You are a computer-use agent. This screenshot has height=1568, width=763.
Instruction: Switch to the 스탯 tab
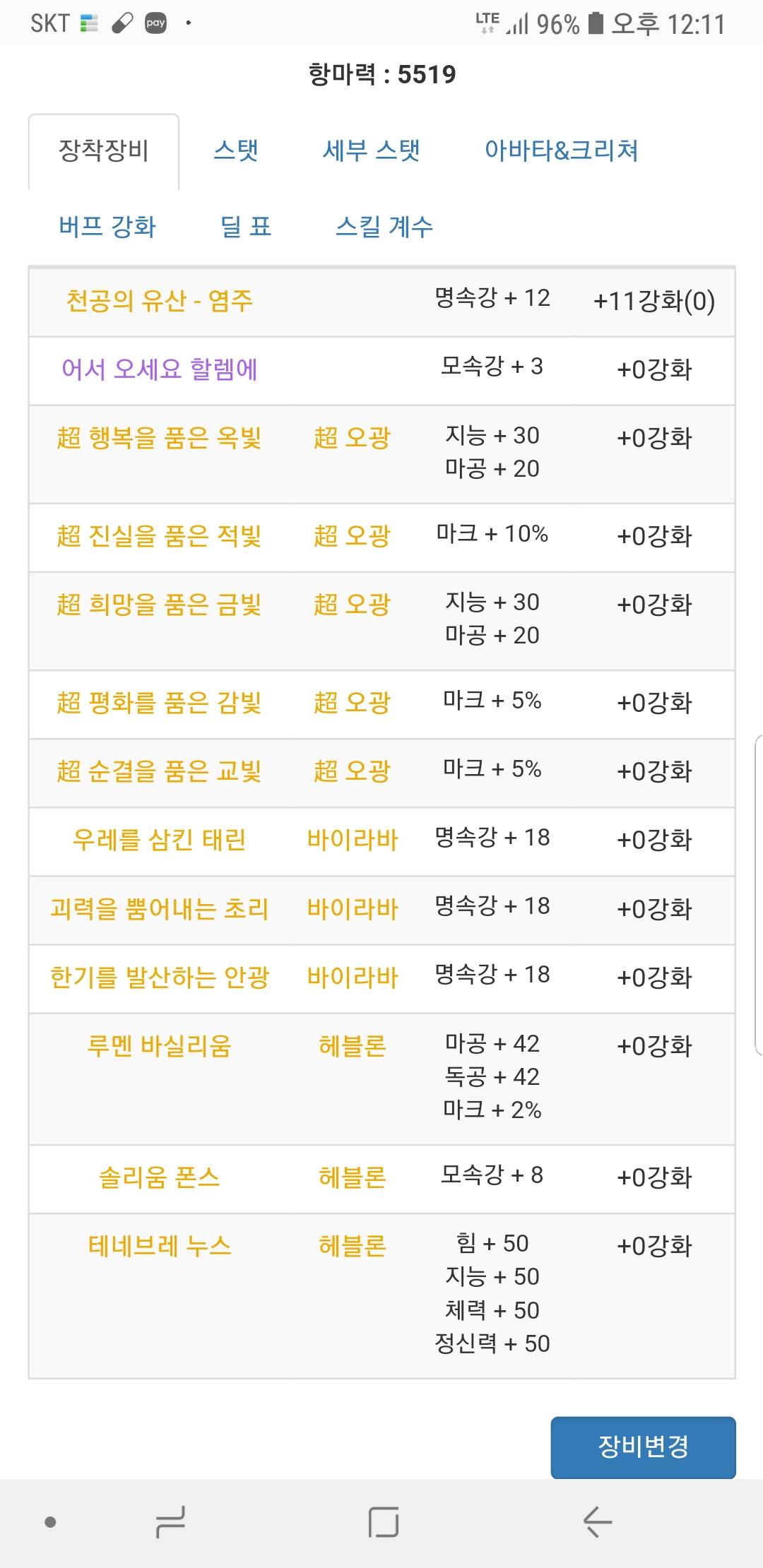pyautogui.click(x=236, y=151)
